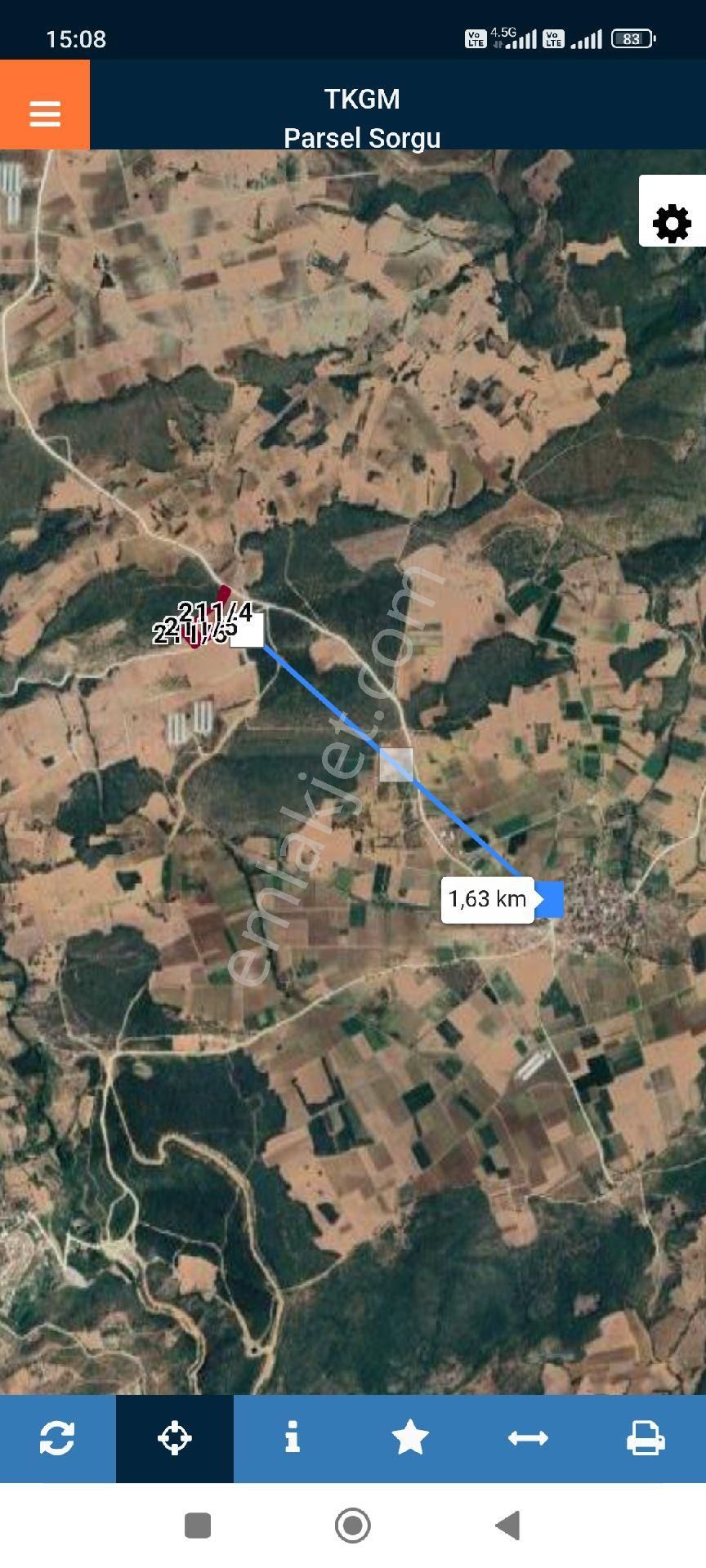Toggle GPS location tracking off

(176, 1440)
